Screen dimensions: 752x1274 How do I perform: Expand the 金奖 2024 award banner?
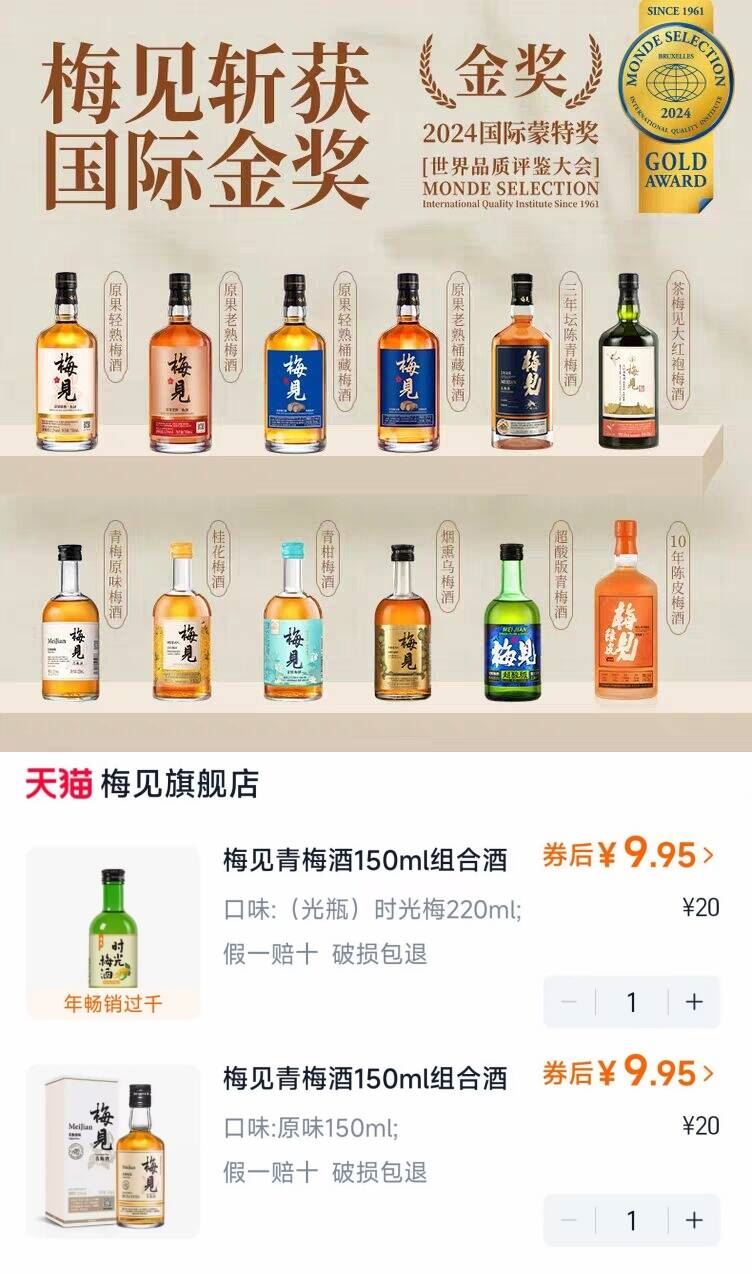[510, 120]
